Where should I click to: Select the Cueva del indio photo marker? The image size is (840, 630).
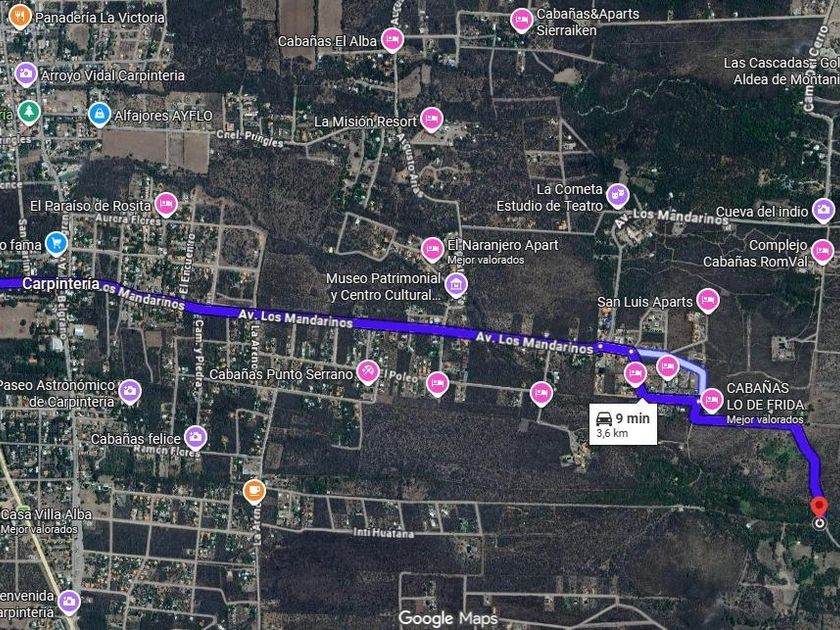click(x=823, y=211)
